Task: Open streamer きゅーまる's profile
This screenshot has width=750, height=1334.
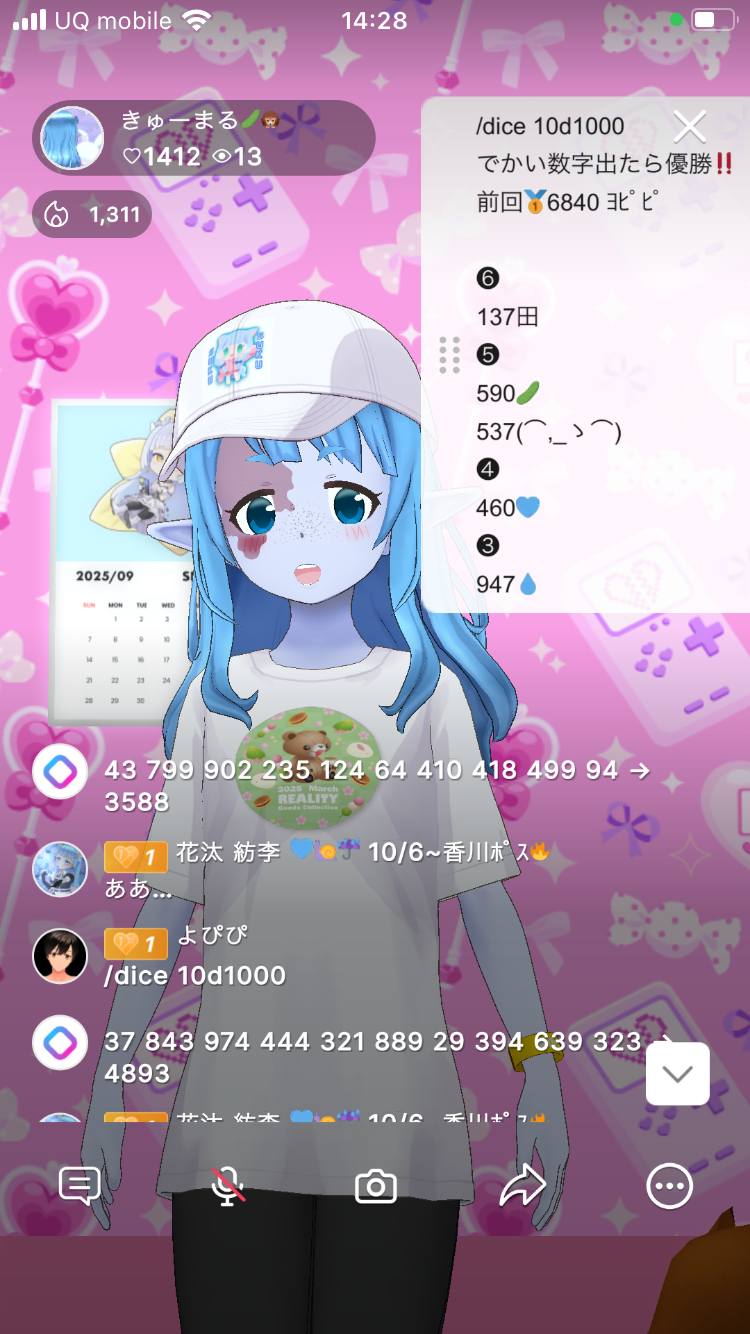Action: (x=72, y=138)
